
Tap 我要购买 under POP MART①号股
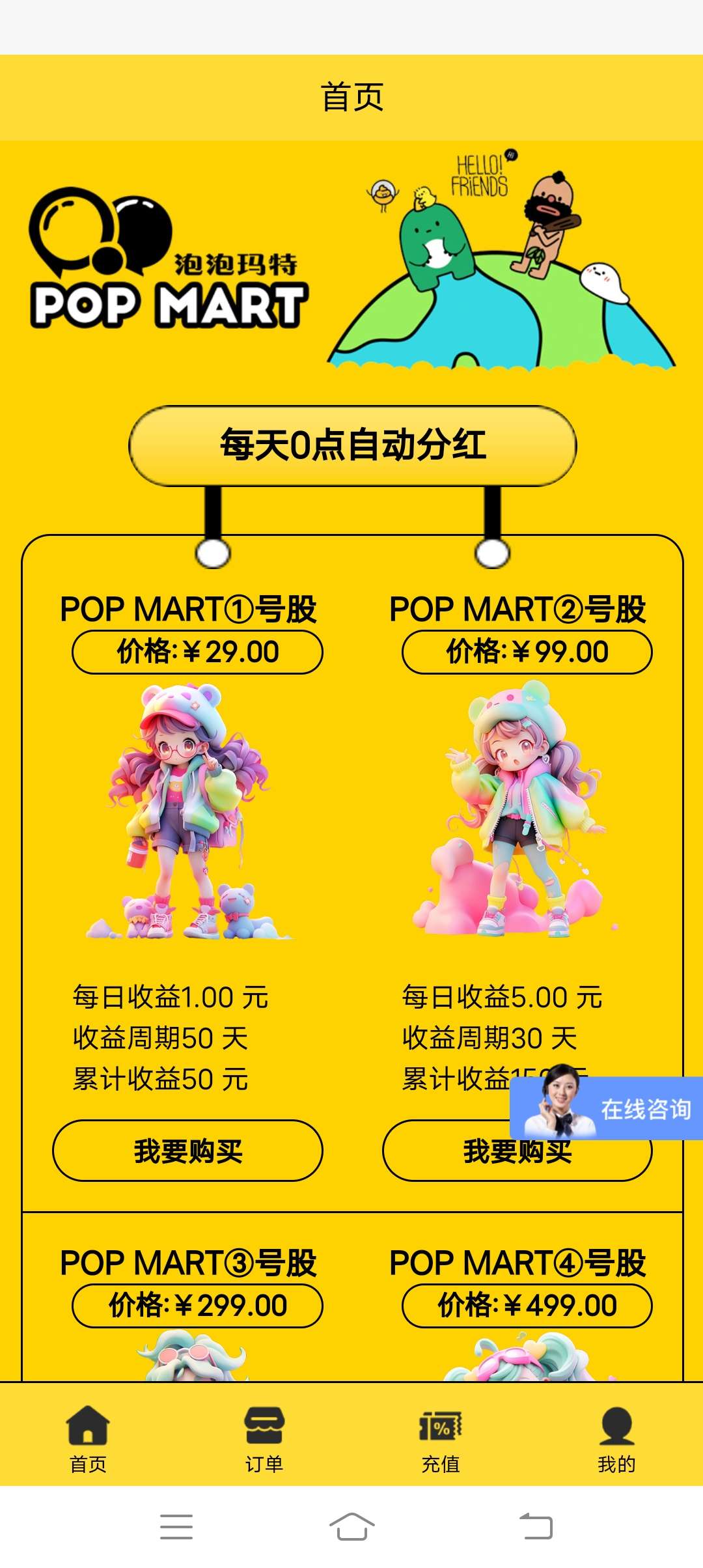pos(187,1151)
